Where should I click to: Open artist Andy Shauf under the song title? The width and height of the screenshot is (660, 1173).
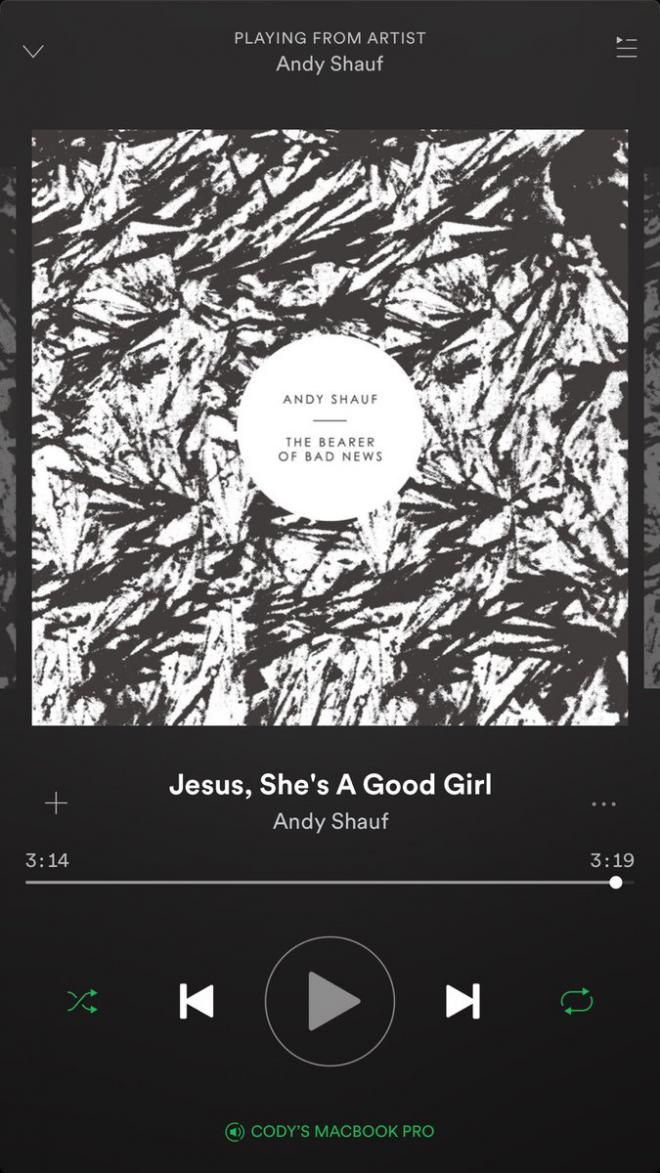330,821
